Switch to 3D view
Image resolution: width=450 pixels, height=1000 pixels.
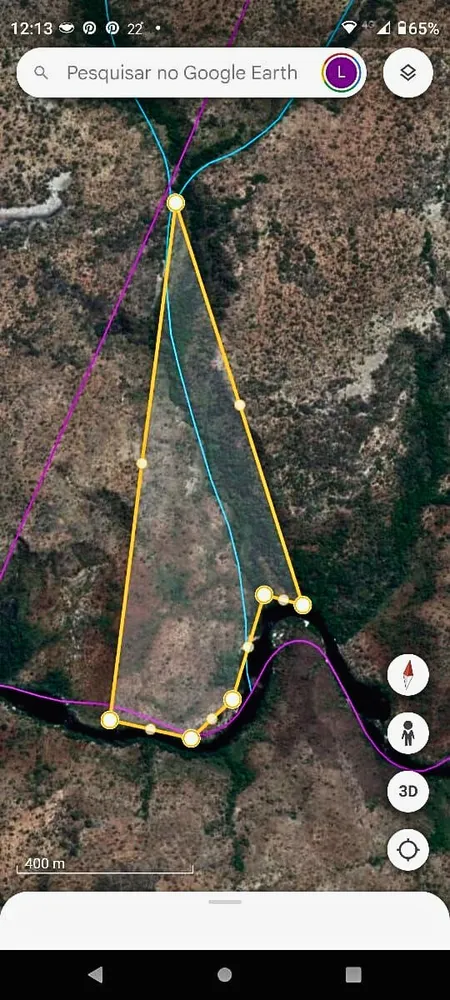point(408,791)
